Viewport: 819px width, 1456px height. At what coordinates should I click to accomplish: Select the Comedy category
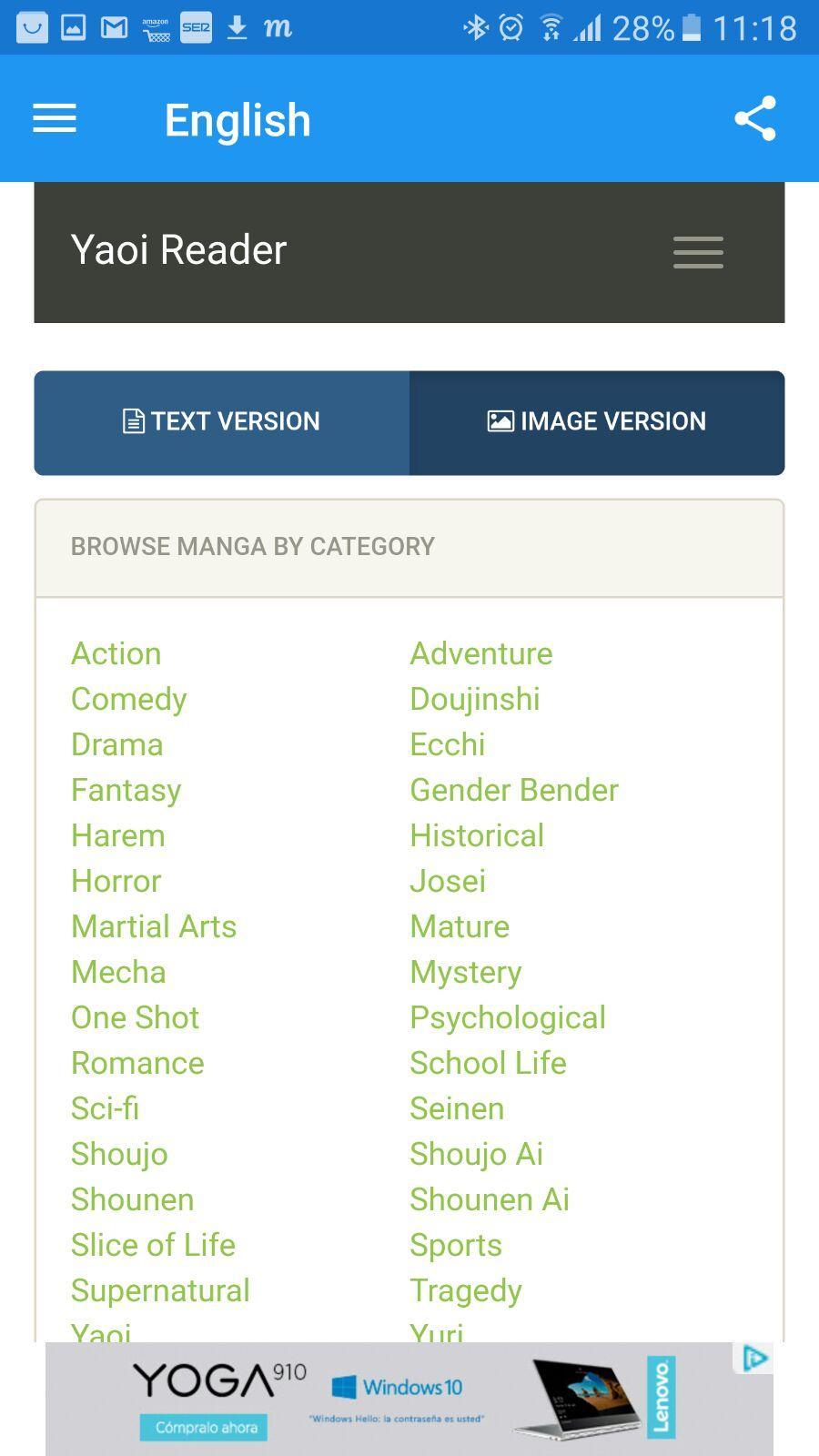129,699
